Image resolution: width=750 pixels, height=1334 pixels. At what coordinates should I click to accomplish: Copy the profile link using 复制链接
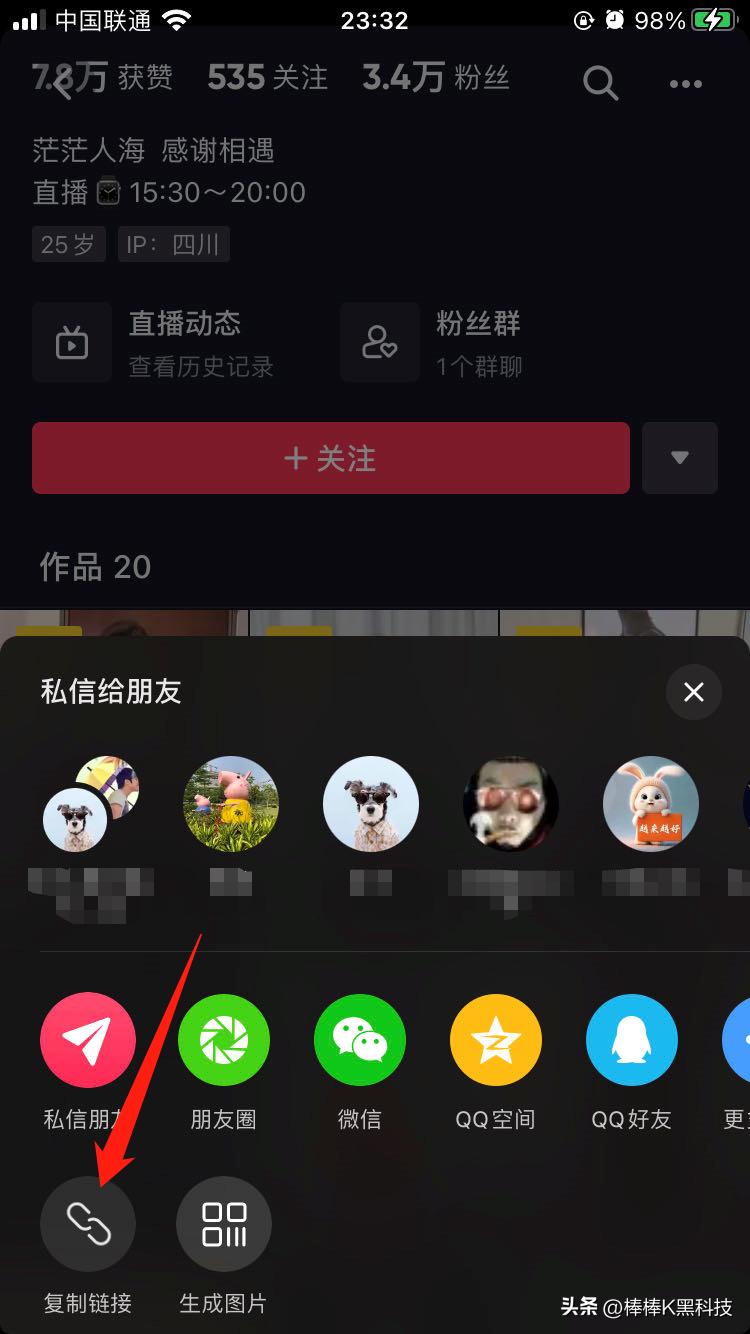(x=88, y=1224)
